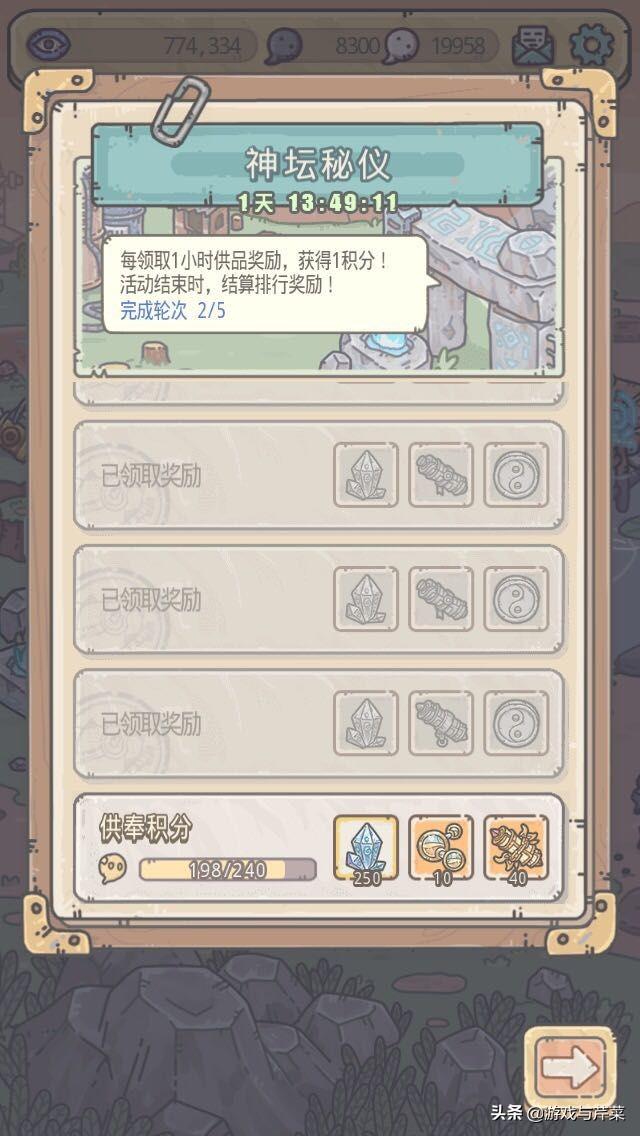Open the settings gear
The image size is (640, 1136).
pyautogui.click(x=591, y=45)
